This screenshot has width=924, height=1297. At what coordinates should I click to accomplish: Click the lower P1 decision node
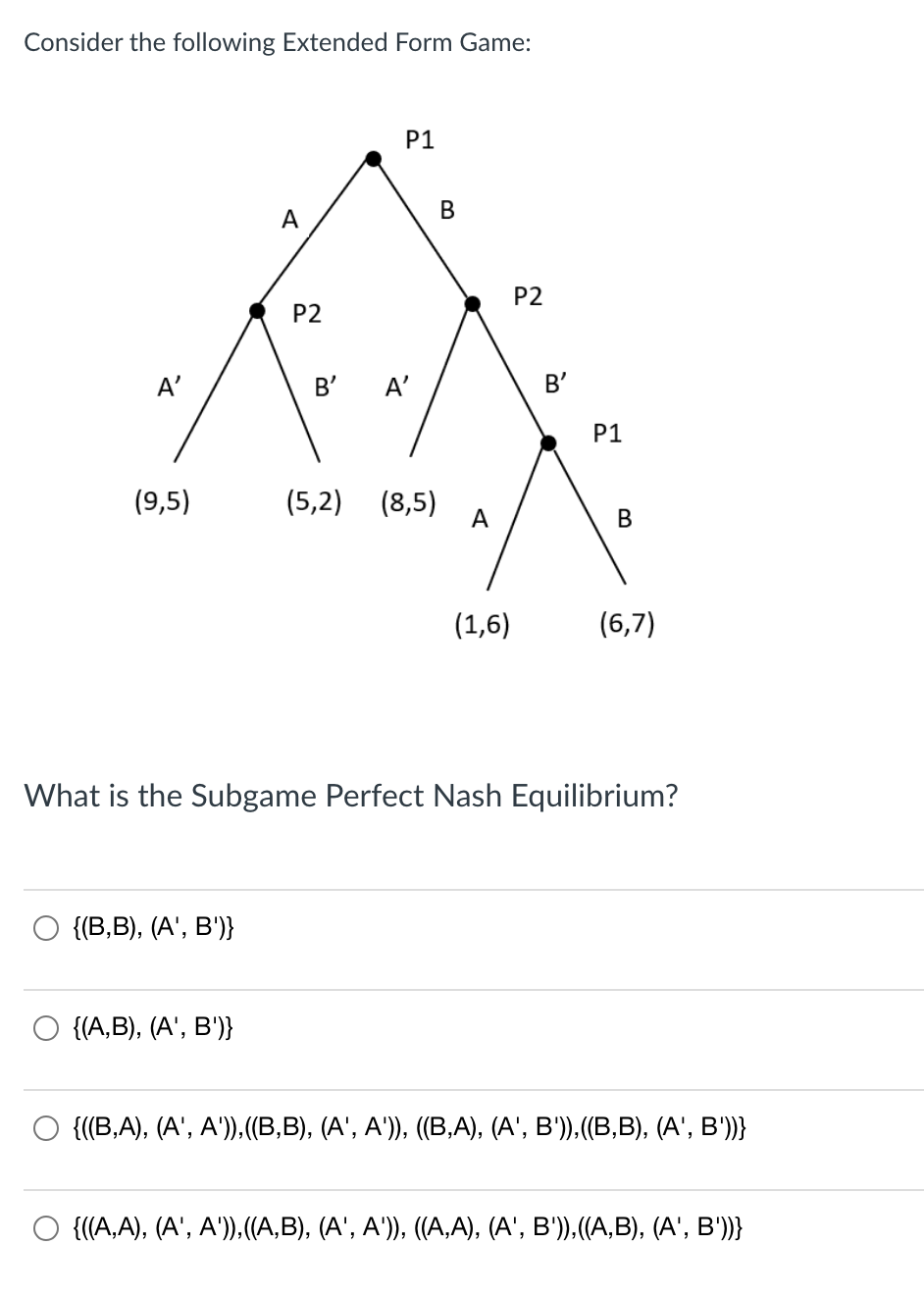click(x=549, y=444)
